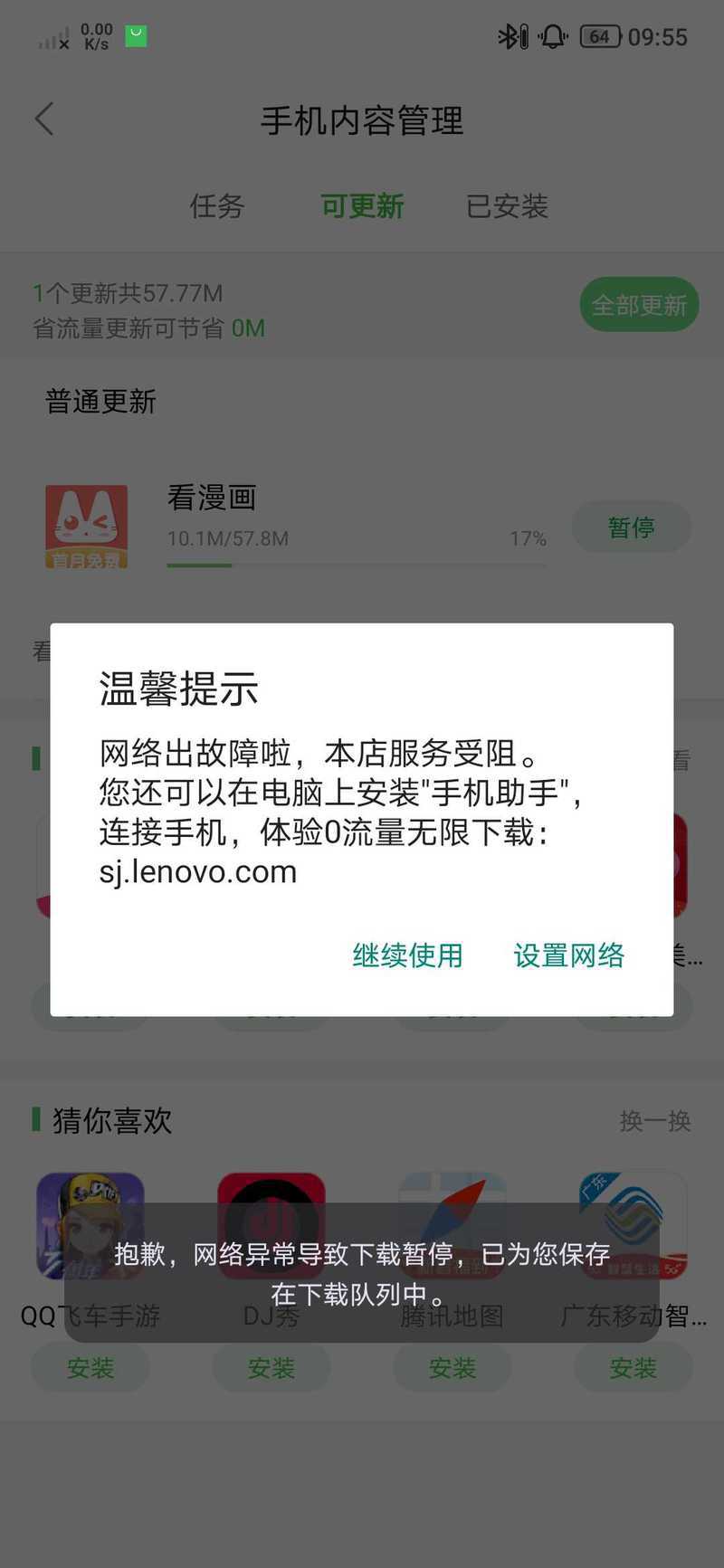The width and height of the screenshot is (724, 1568).
Task: Install 广东移动智慧生活 app
Action: pyautogui.click(x=633, y=1367)
